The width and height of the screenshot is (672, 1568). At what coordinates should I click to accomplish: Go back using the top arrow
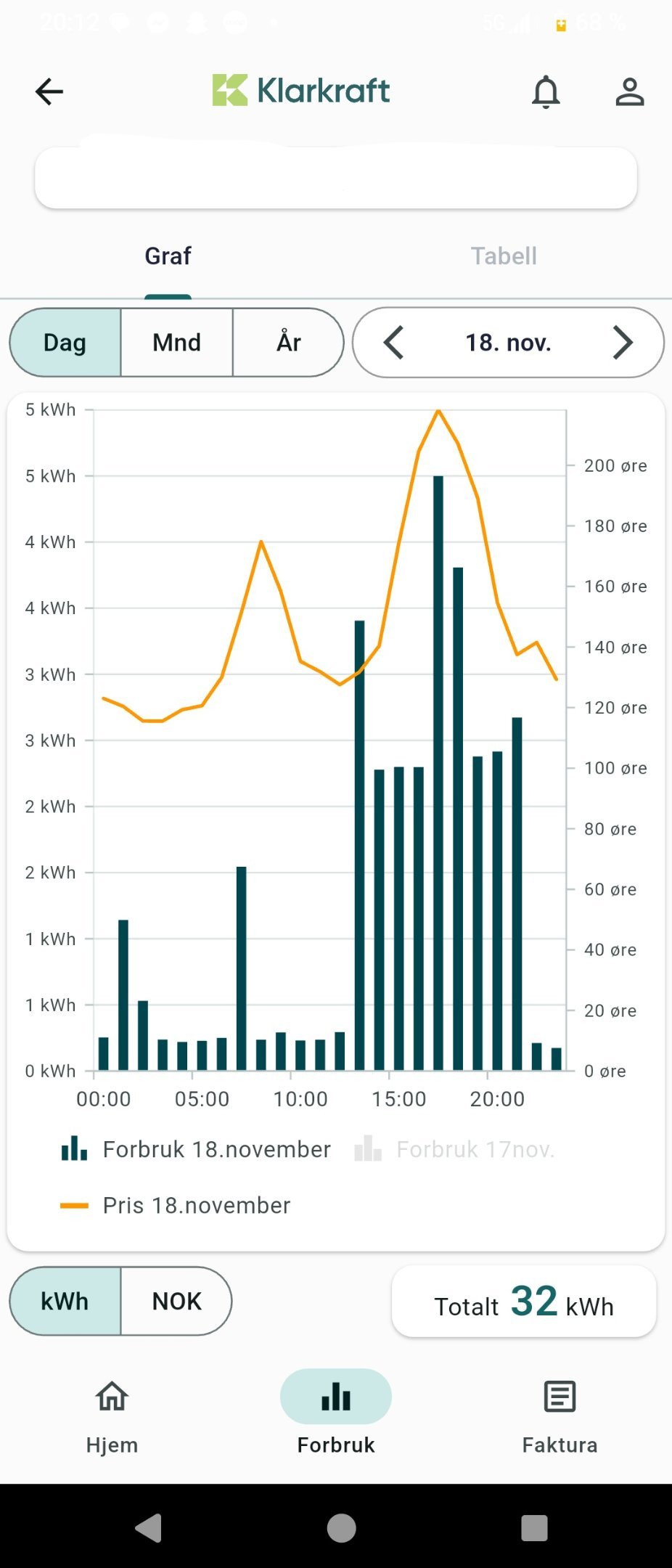click(49, 92)
